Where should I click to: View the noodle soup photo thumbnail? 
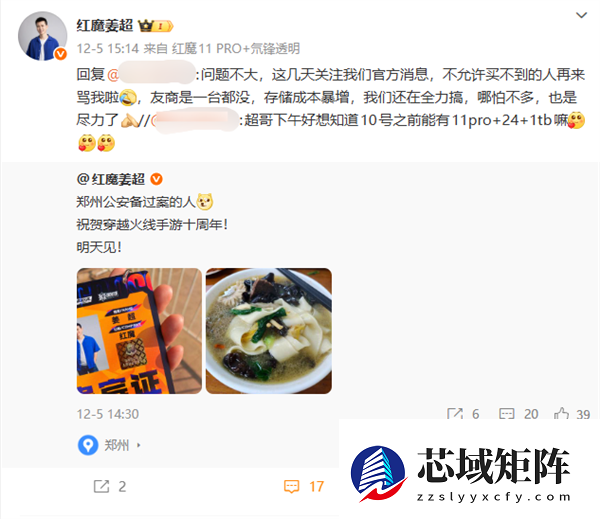(268, 331)
